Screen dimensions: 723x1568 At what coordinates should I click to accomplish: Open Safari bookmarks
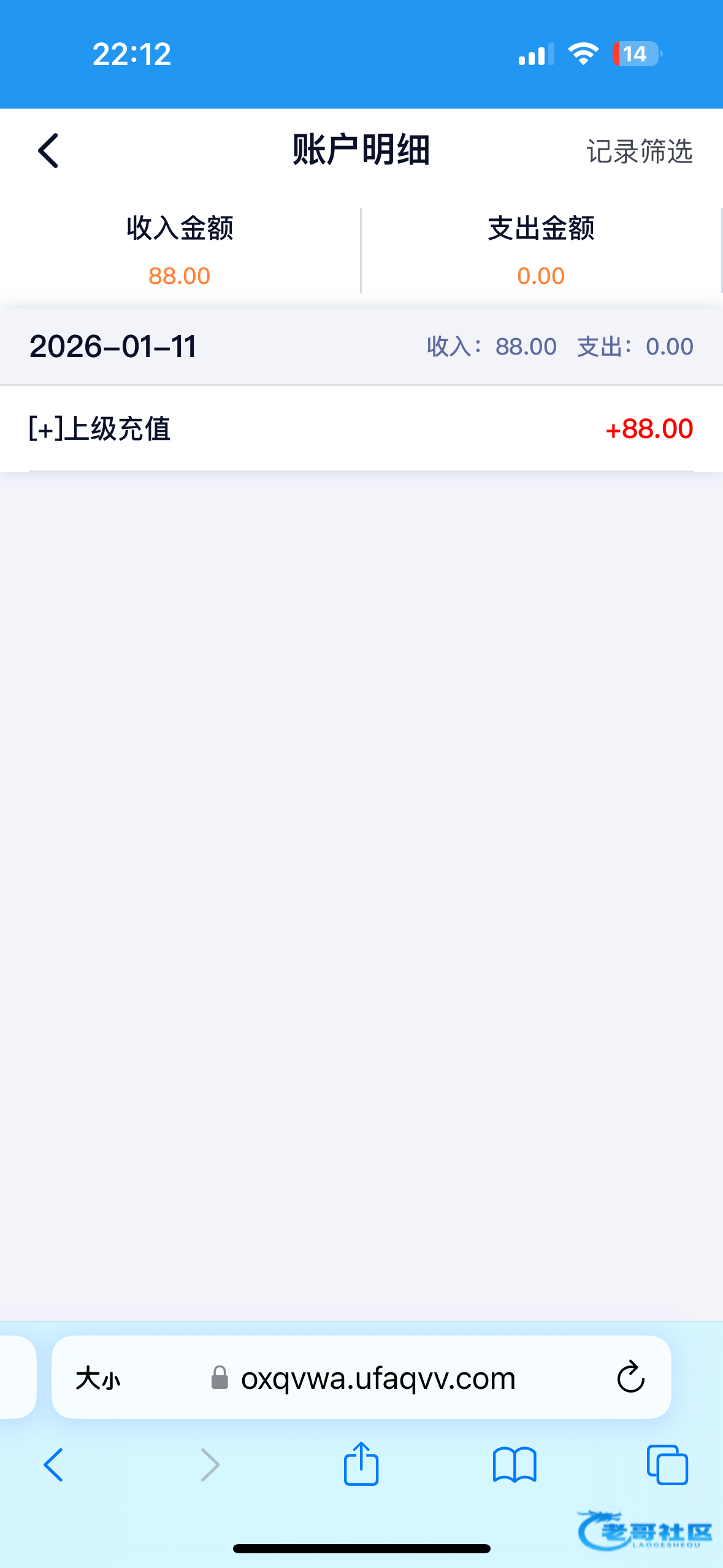click(515, 1465)
